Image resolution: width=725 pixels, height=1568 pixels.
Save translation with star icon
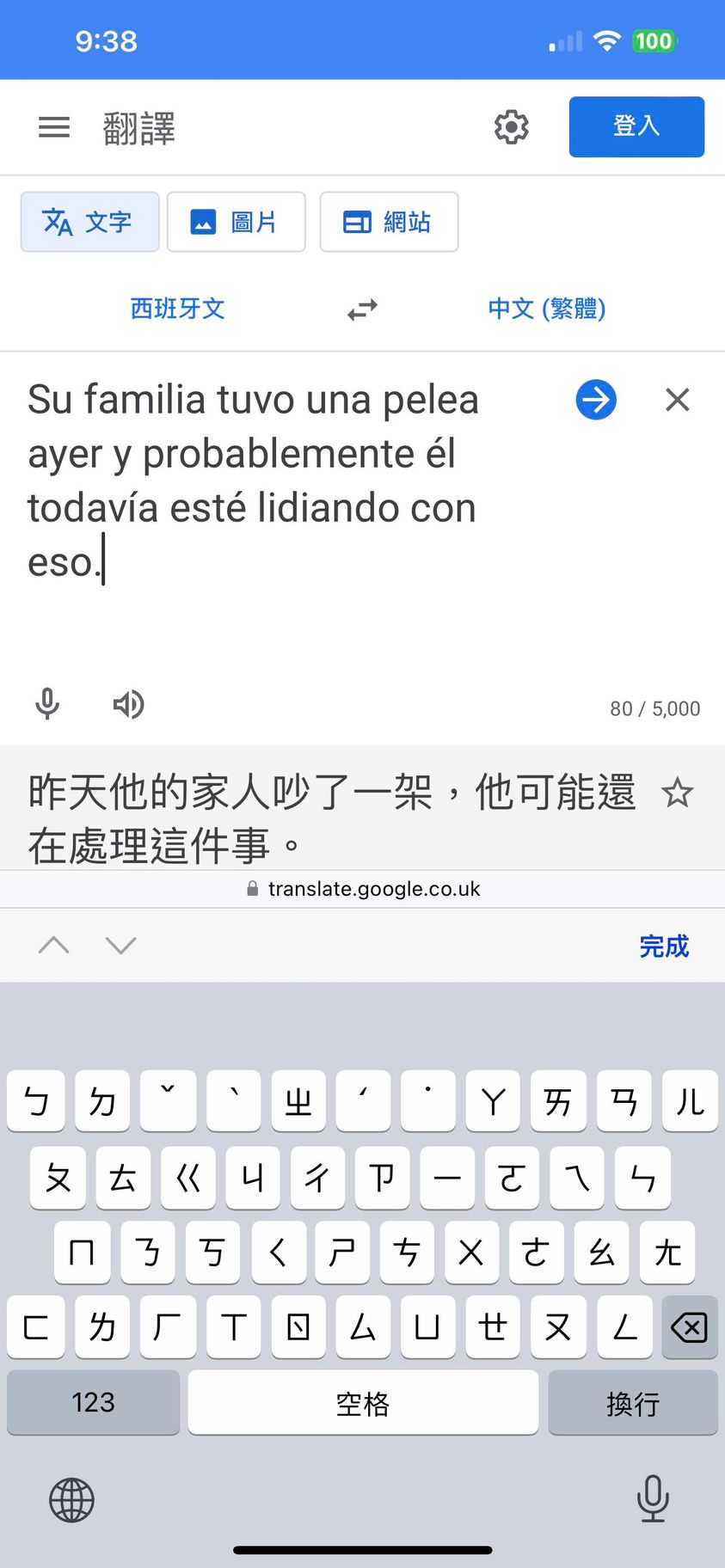[677, 793]
